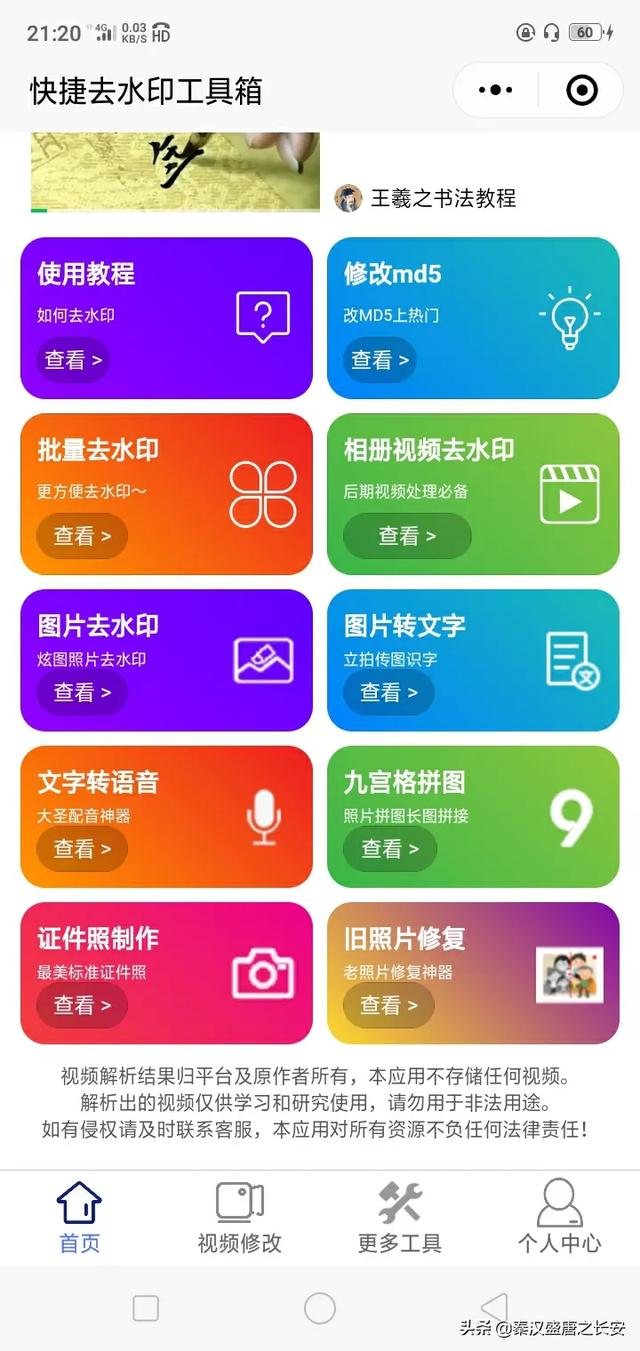Image resolution: width=640 pixels, height=1351 pixels.
Task: Tap 查看 on the 九宫格拼图 card
Action: pyautogui.click(x=389, y=849)
